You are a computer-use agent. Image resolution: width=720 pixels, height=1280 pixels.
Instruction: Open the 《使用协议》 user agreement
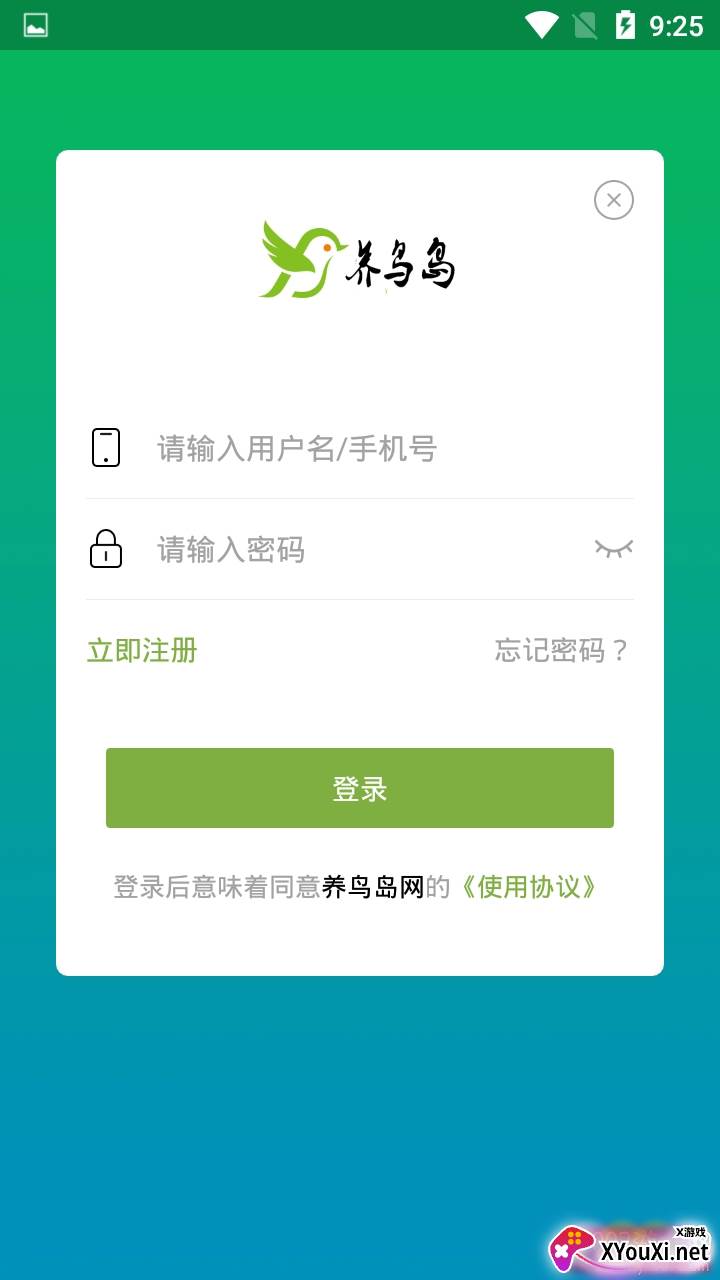tap(530, 887)
